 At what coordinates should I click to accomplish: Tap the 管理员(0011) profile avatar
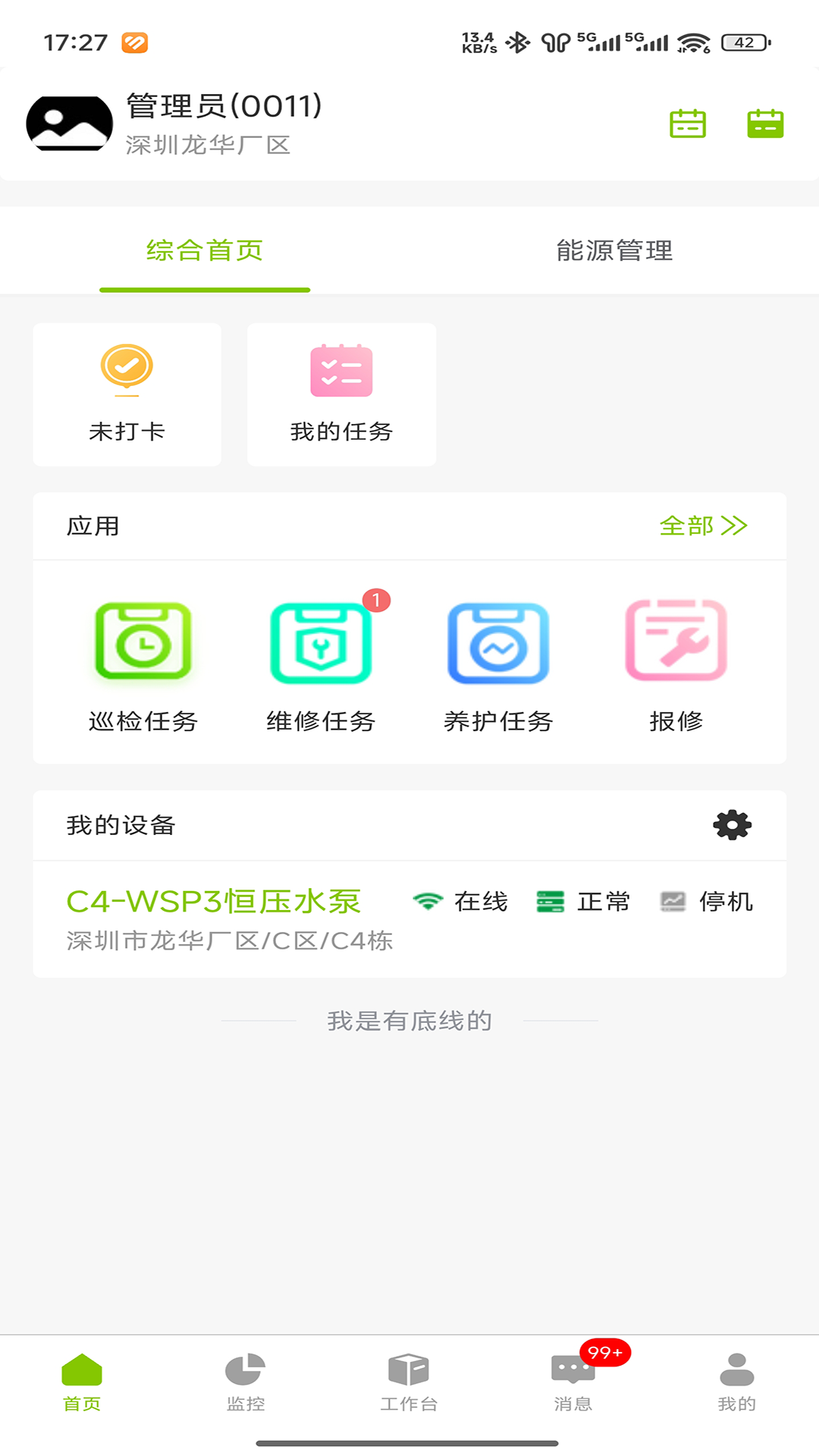[70, 124]
